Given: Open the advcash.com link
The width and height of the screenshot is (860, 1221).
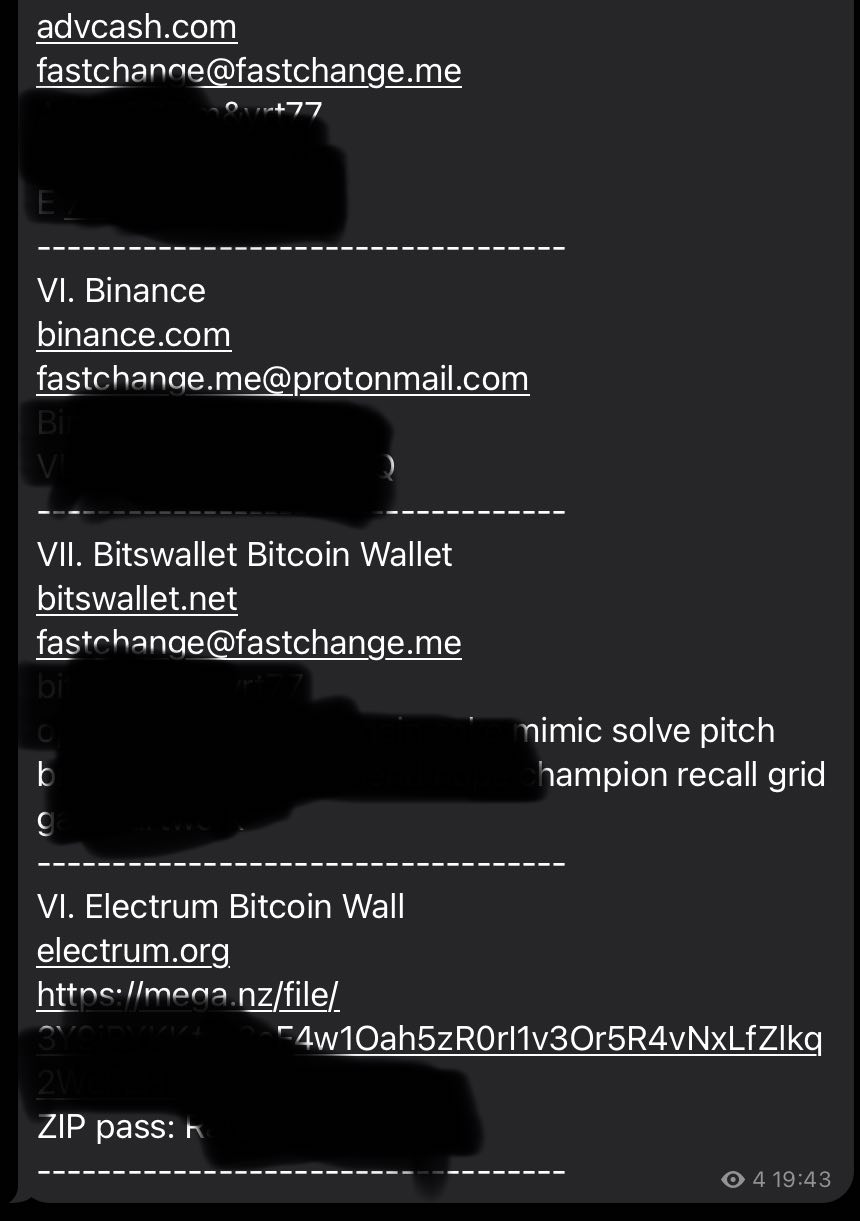Looking at the screenshot, I should pos(136,26).
